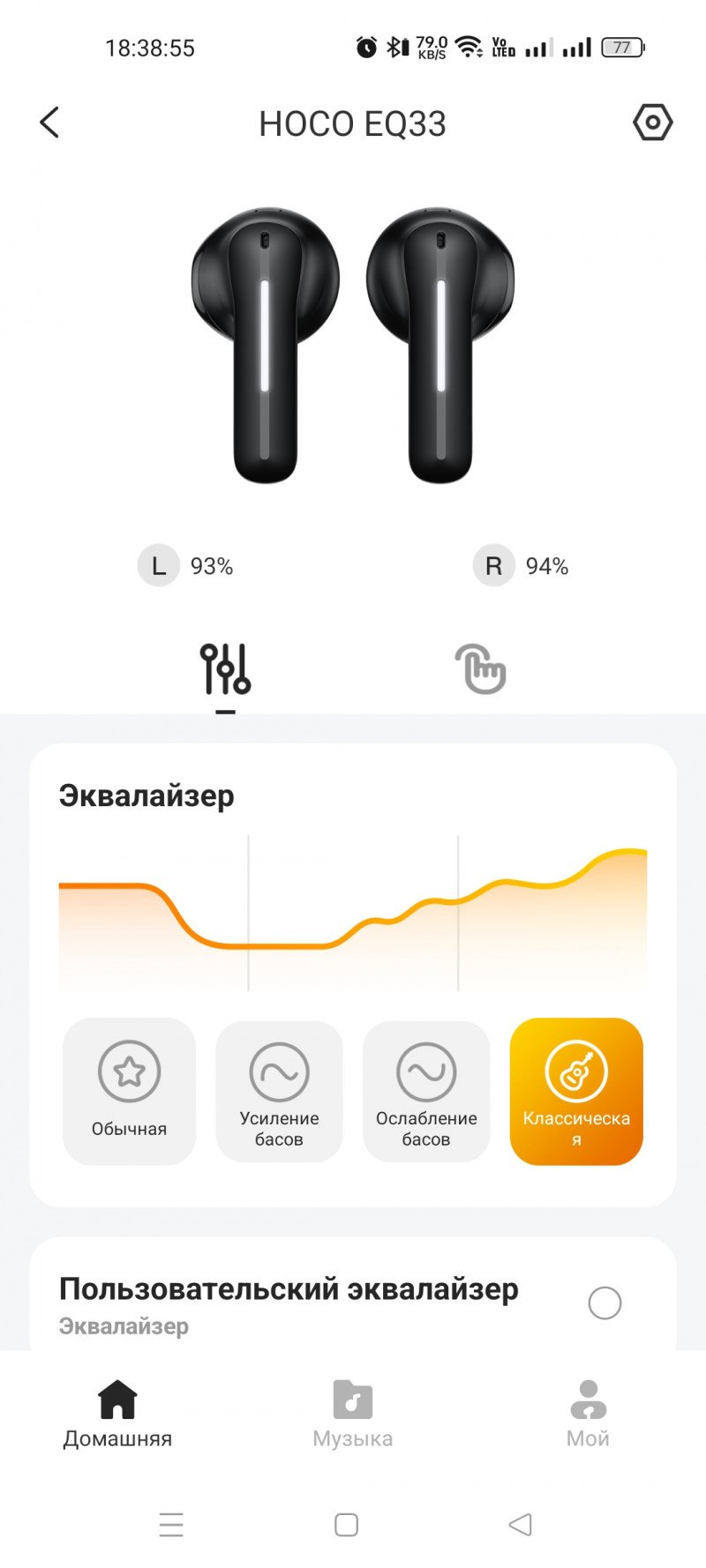Select the Обычная equalizer preset
Viewport: 706px width, 1568px height.
(x=129, y=1091)
